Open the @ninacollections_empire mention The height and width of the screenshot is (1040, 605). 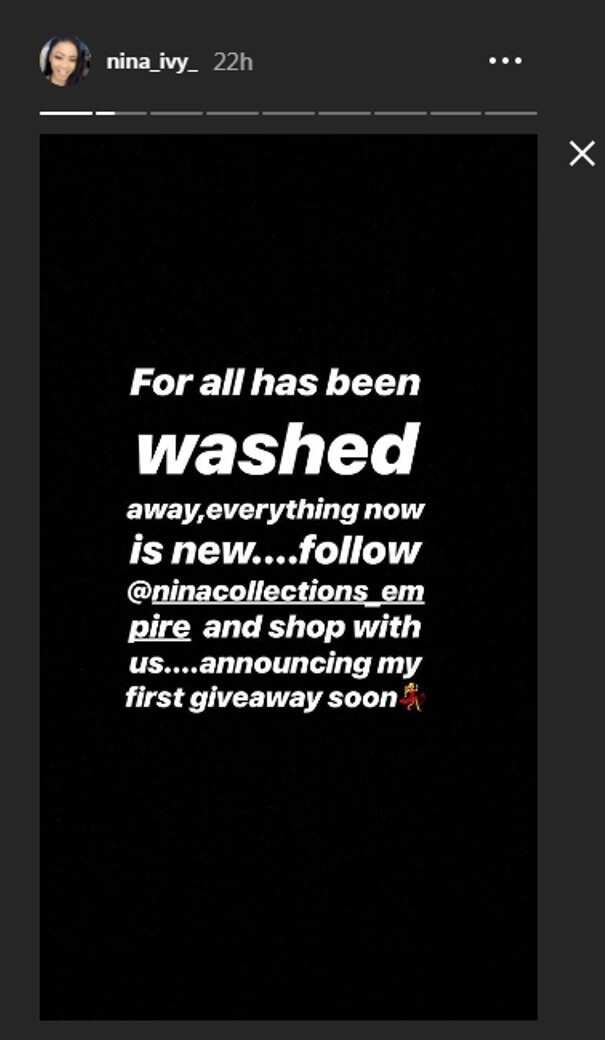(275, 608)
